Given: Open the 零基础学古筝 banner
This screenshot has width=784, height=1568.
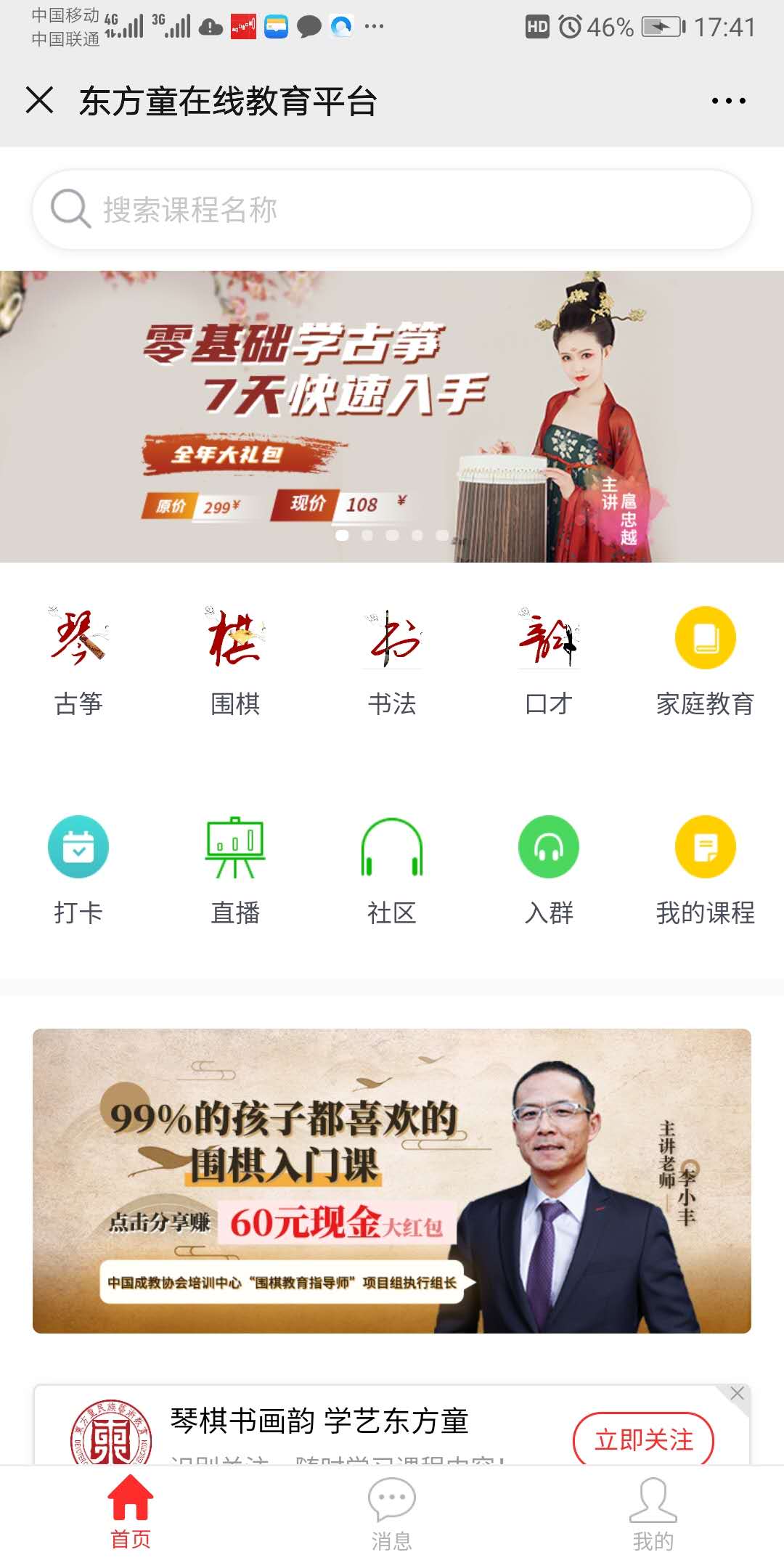Looking at the screenshot, I should pyautogui.click(x=392, y=416).
